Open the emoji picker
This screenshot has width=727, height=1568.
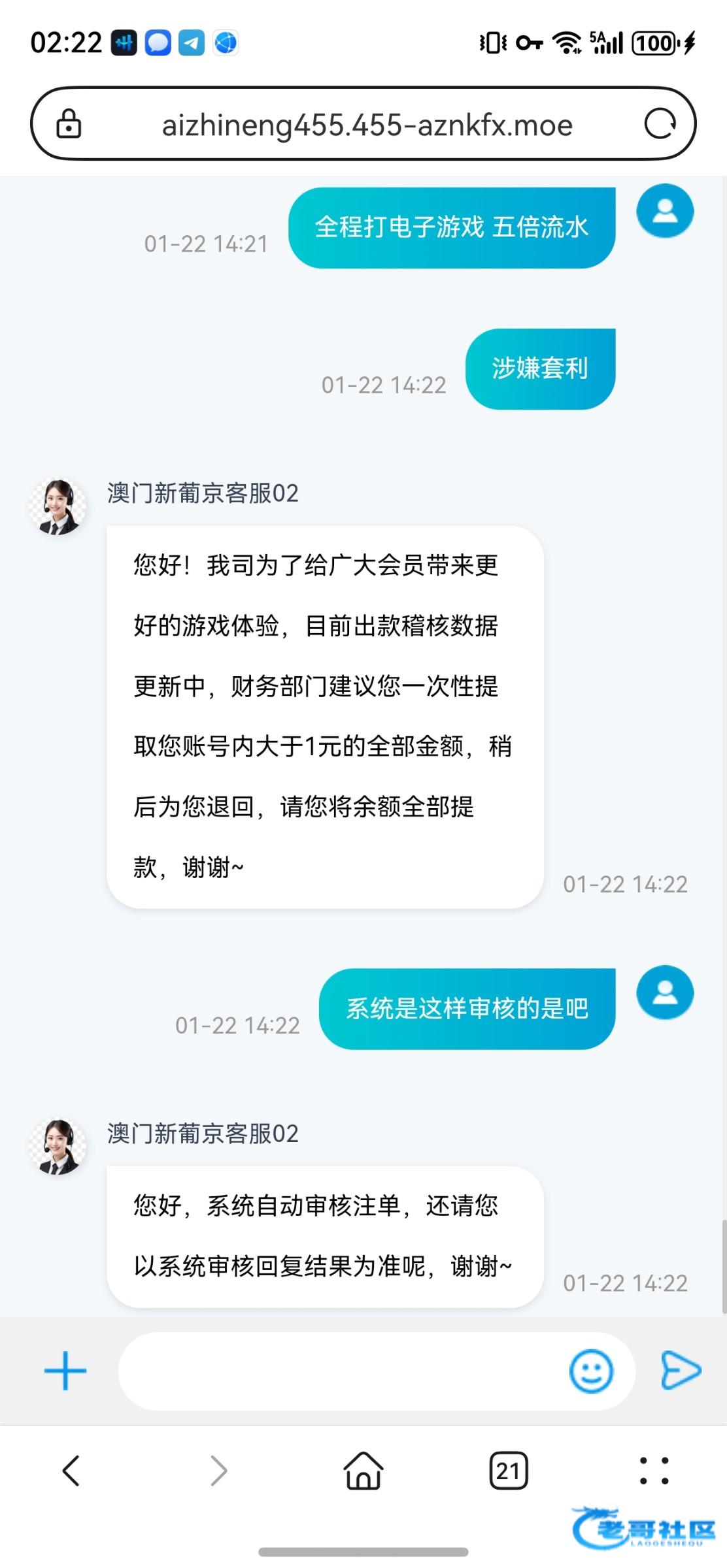(x=591, y=1371)
